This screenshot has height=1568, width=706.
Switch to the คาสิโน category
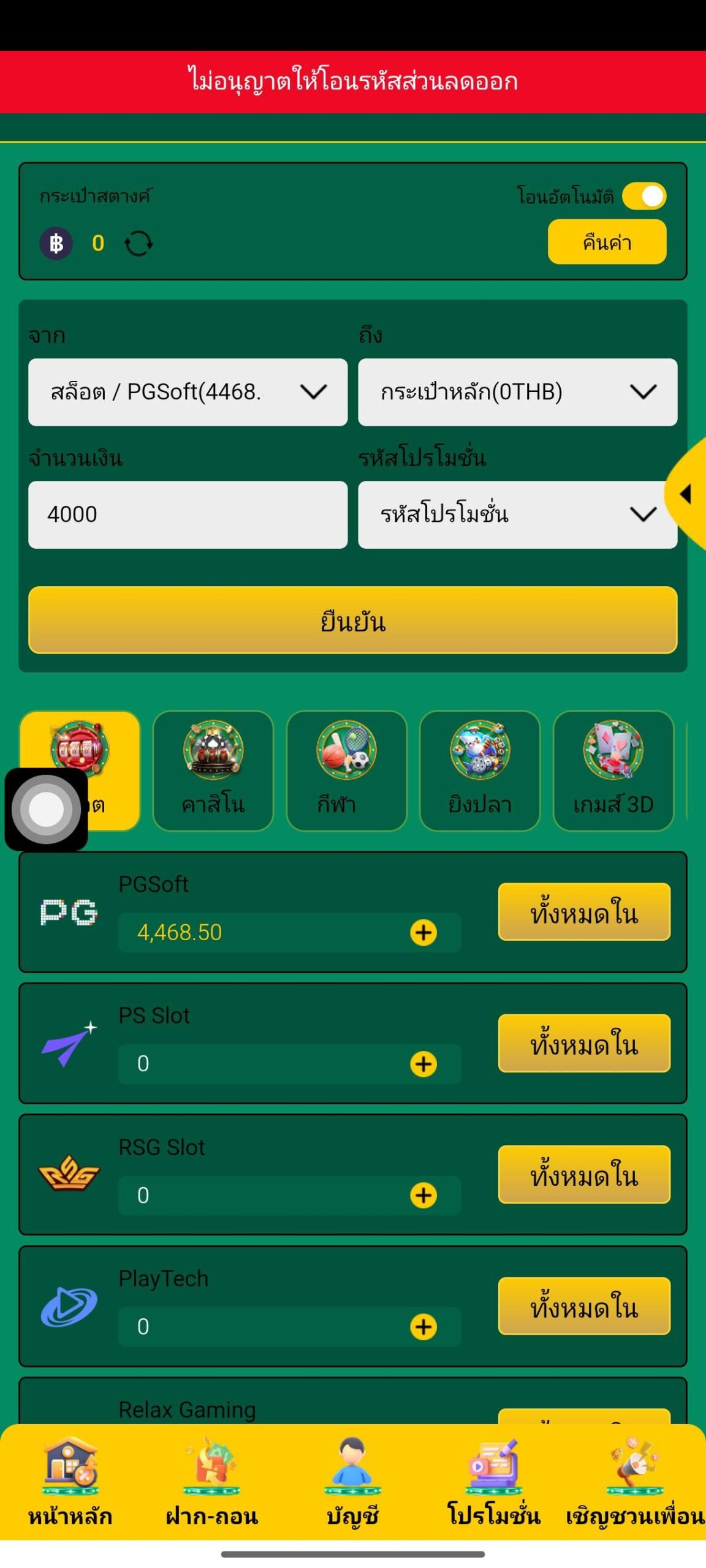pos(213,771)
